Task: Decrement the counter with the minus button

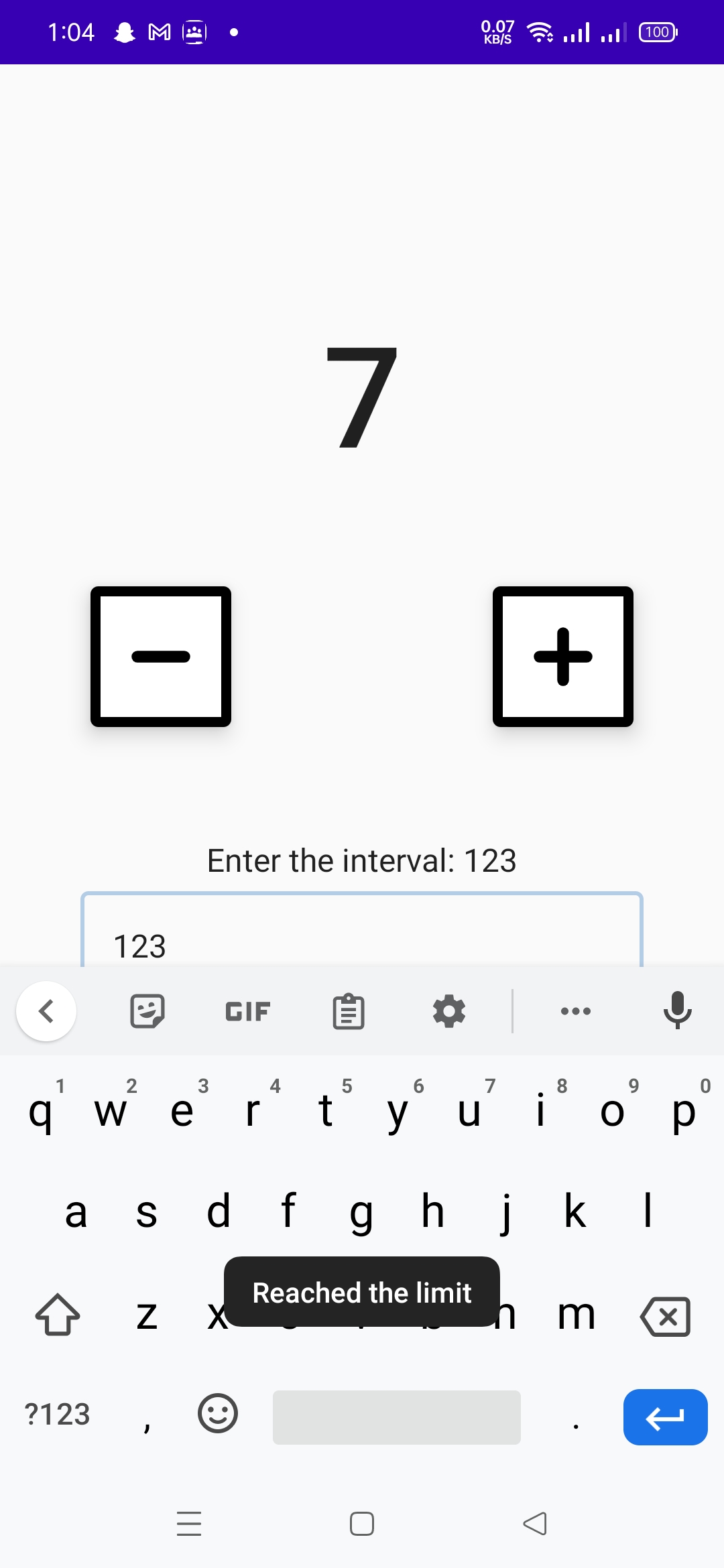Action: (x=161, y=657)
